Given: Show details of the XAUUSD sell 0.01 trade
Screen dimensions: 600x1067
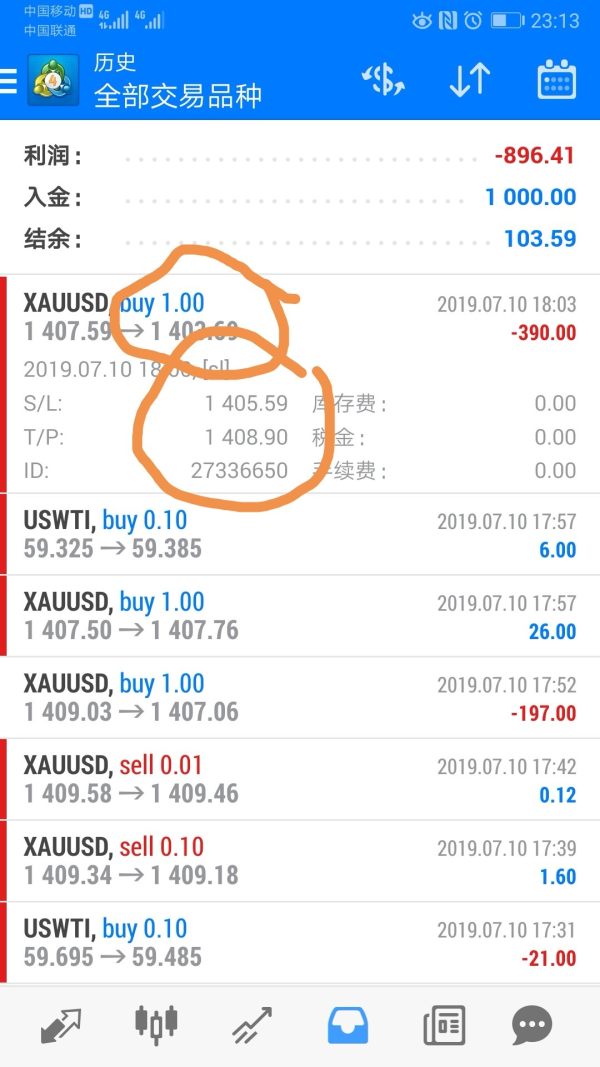Looking at the screenshot, I should [x=300, y=780].
